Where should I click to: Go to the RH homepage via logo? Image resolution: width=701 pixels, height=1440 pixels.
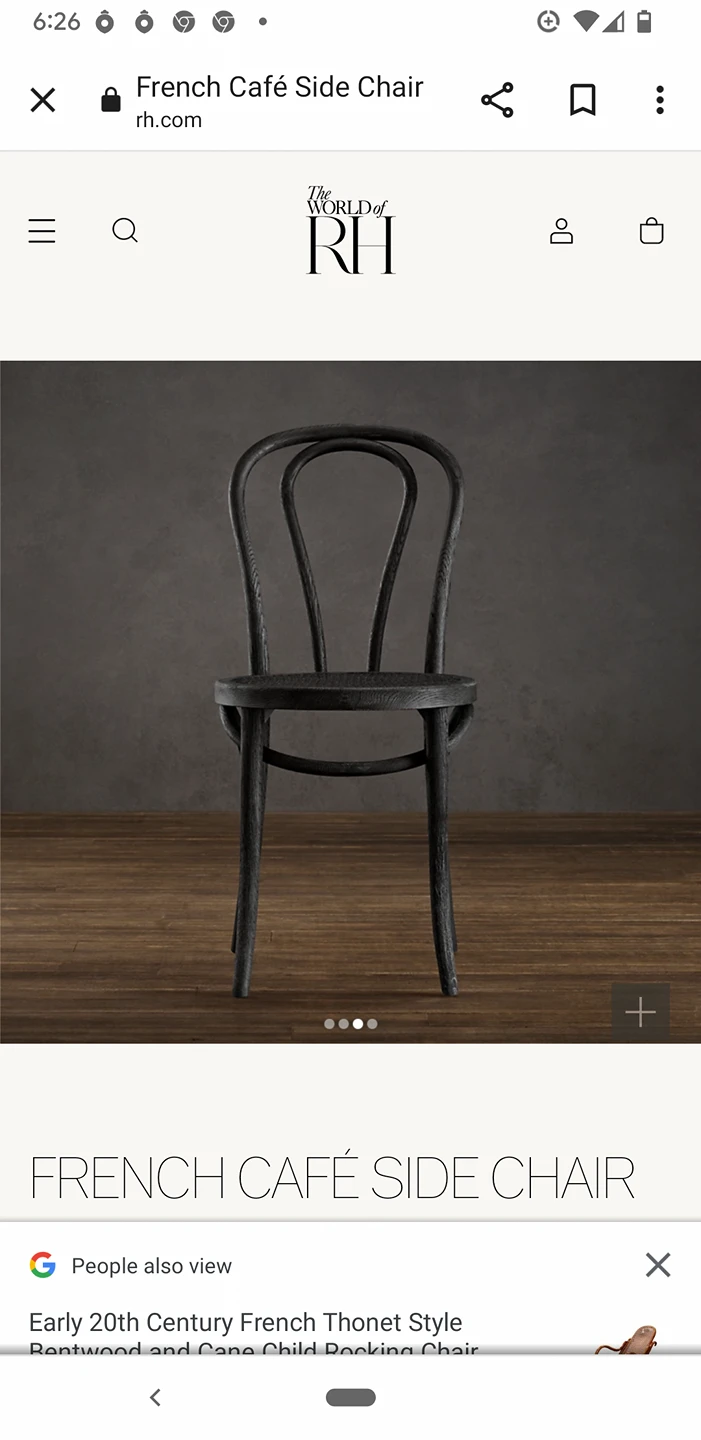[x=350, y=230]
